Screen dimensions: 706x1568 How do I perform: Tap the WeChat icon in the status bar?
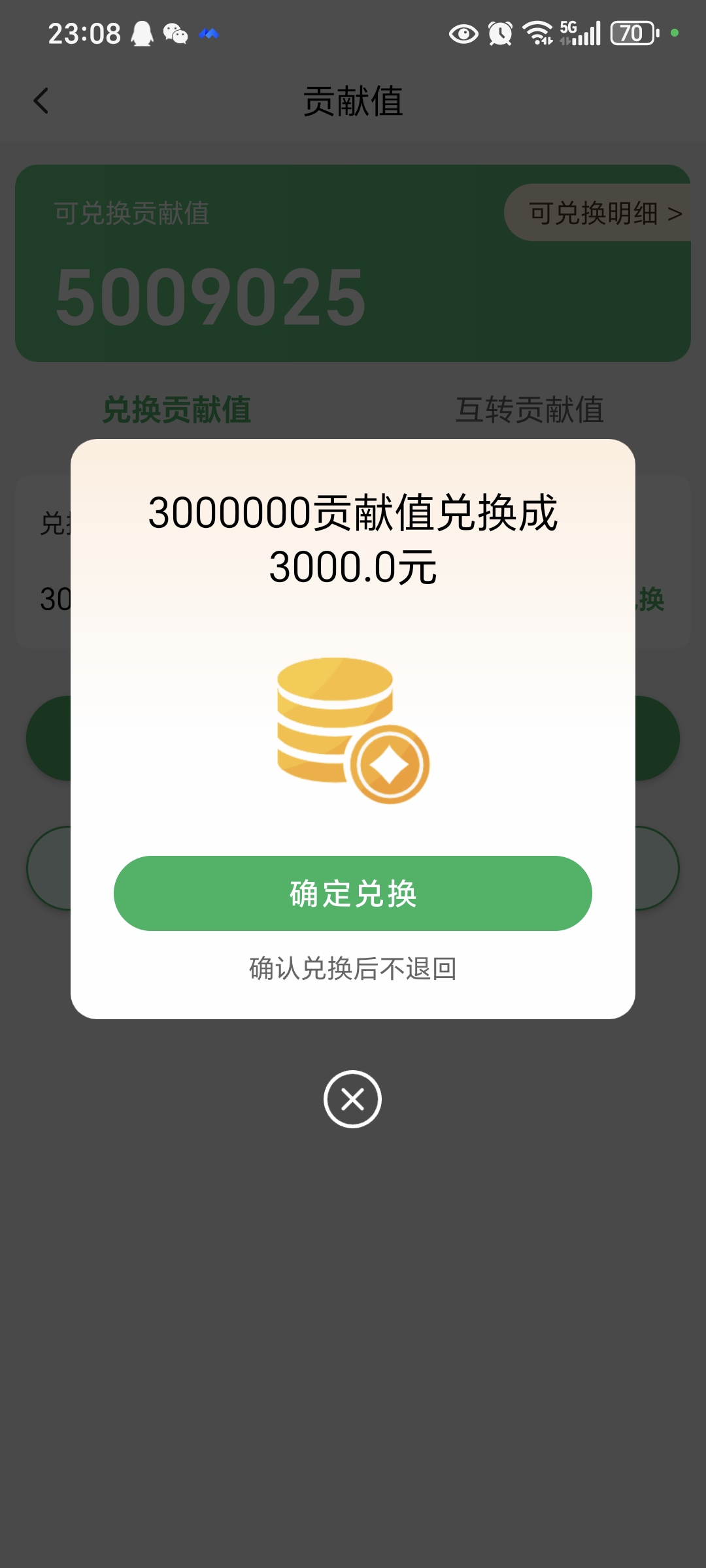[173, 33]
